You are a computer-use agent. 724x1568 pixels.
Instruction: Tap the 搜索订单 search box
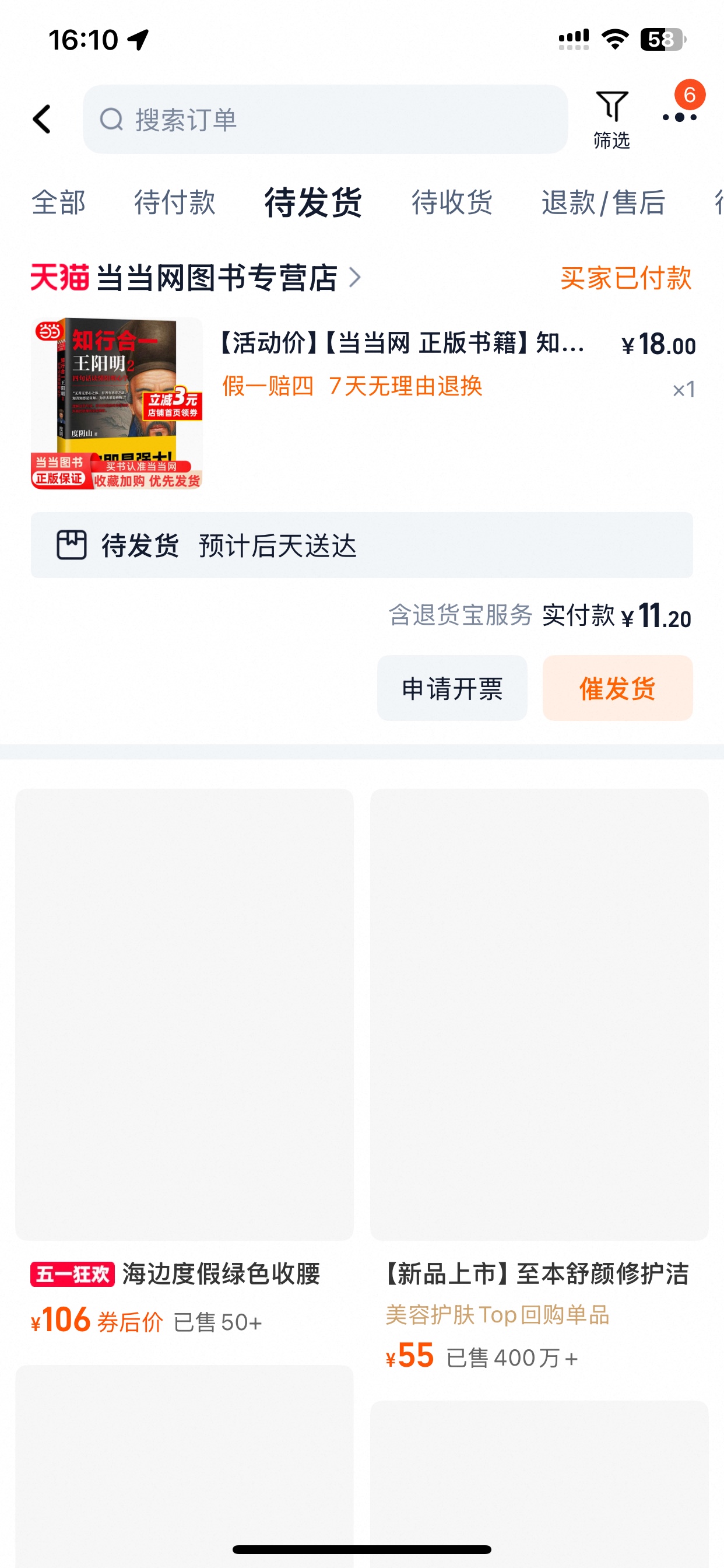point(325,120)
